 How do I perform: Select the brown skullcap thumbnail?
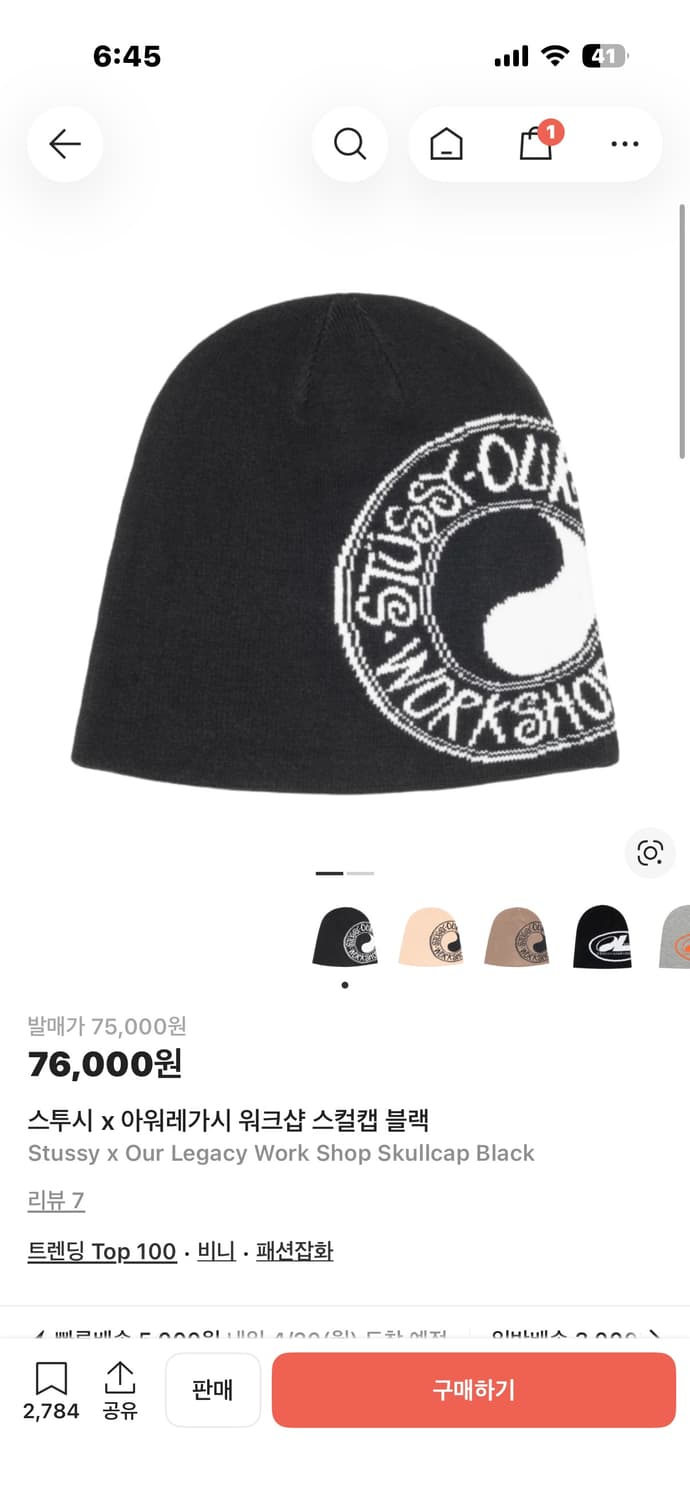(x=516, y=938)
